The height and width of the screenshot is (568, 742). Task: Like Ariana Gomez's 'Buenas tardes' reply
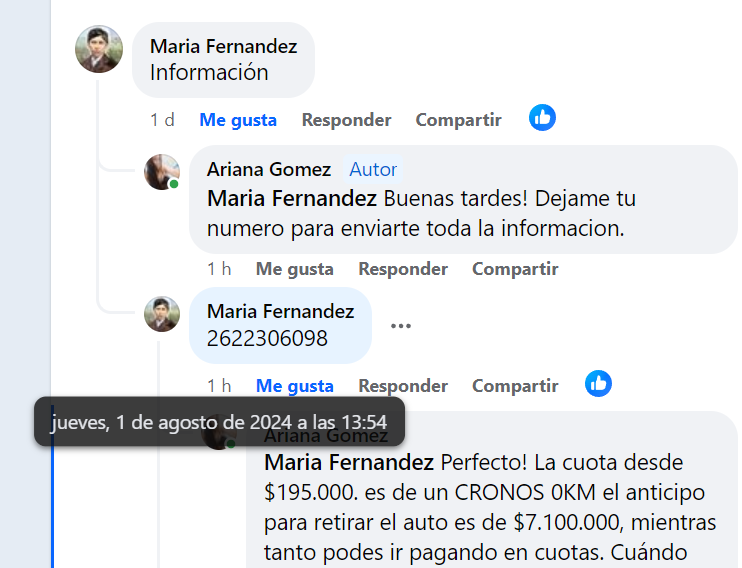pos(294,269)
